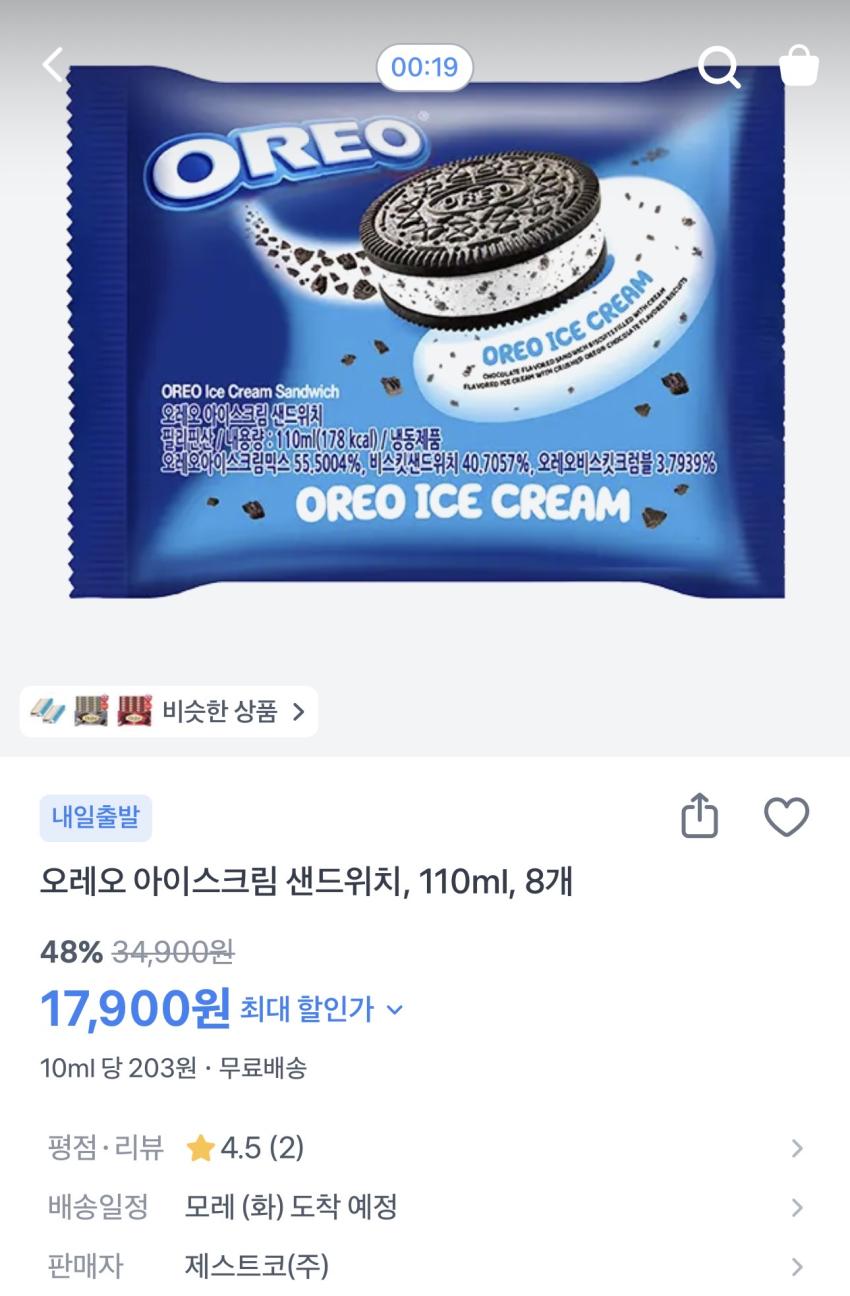Go back using the top-left arrow

pyautogui.click(x=53, y=66)
